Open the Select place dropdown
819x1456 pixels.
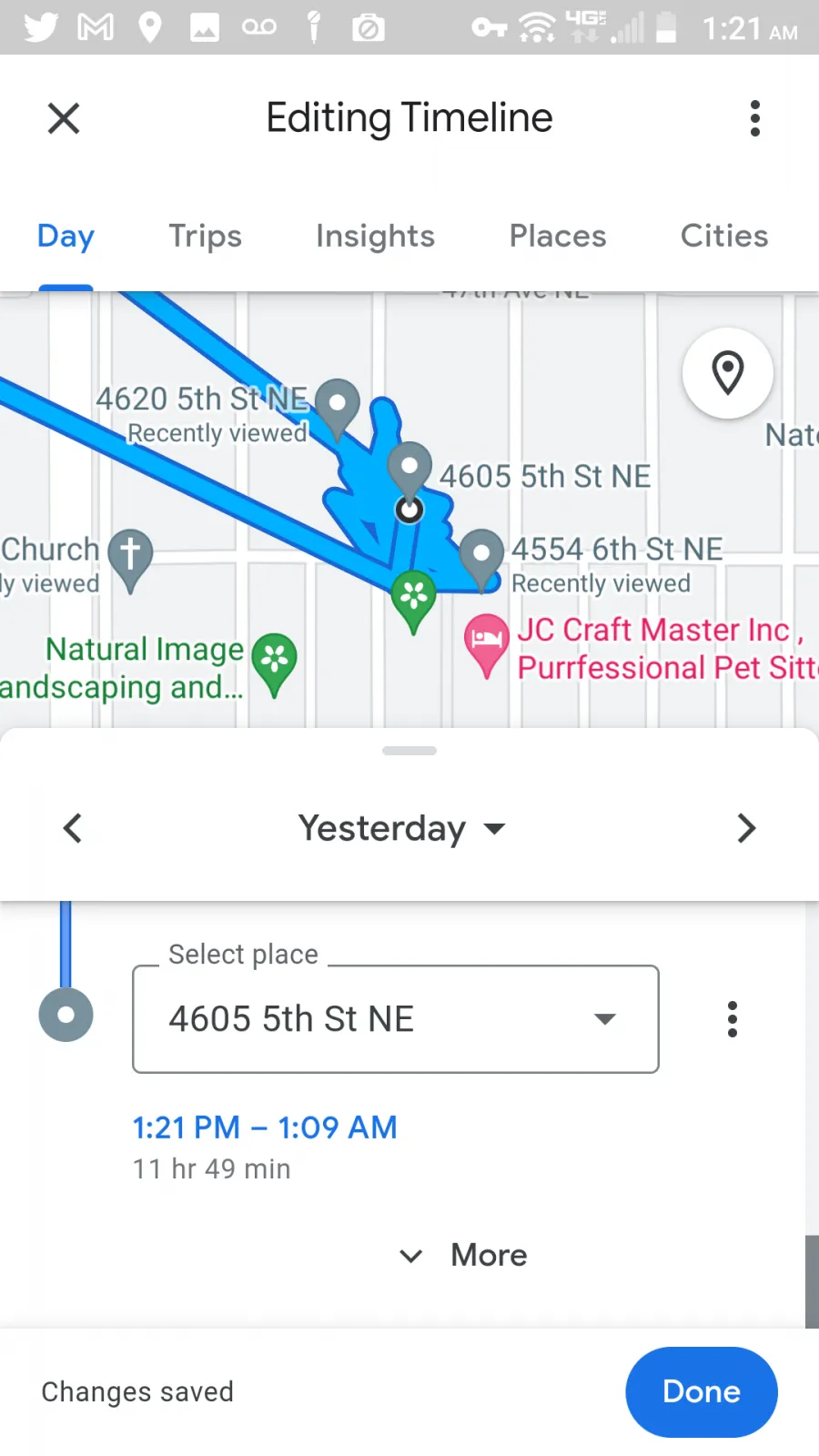pos(396,1019)
